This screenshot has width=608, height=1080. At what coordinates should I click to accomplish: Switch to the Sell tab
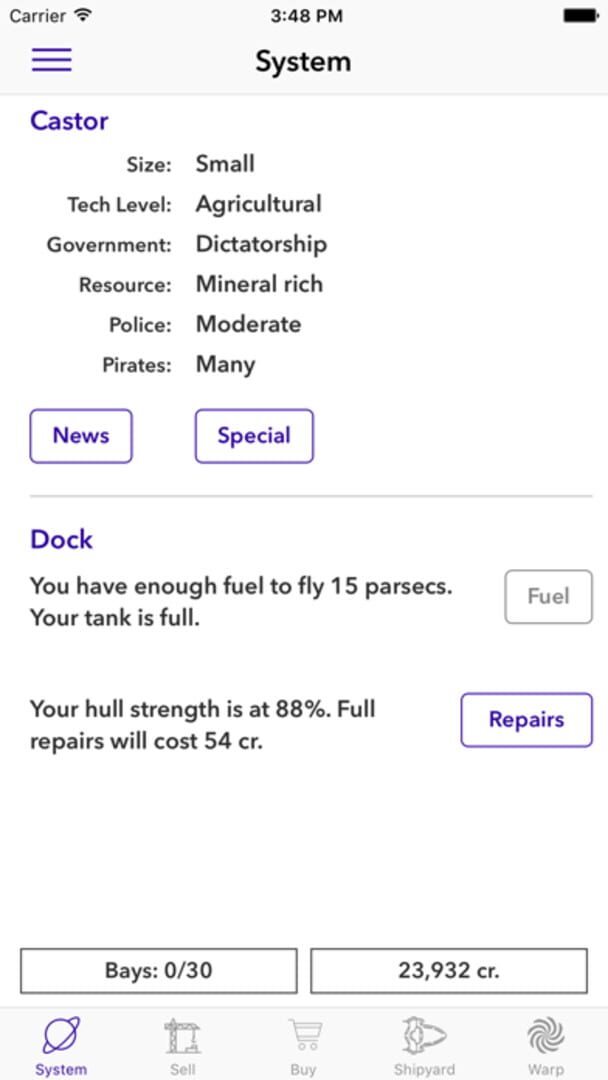click(x=182, y=1046)
